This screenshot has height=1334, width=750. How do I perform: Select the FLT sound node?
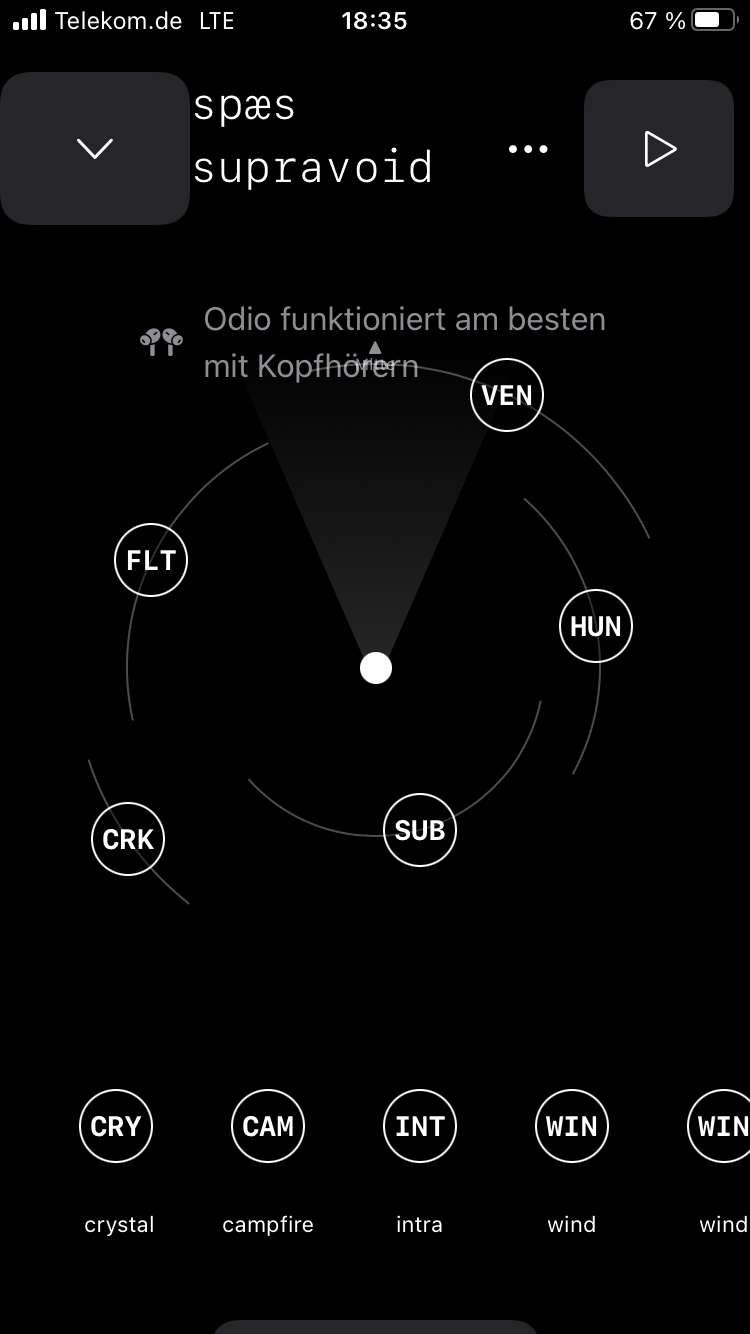(x=151, y=560)
